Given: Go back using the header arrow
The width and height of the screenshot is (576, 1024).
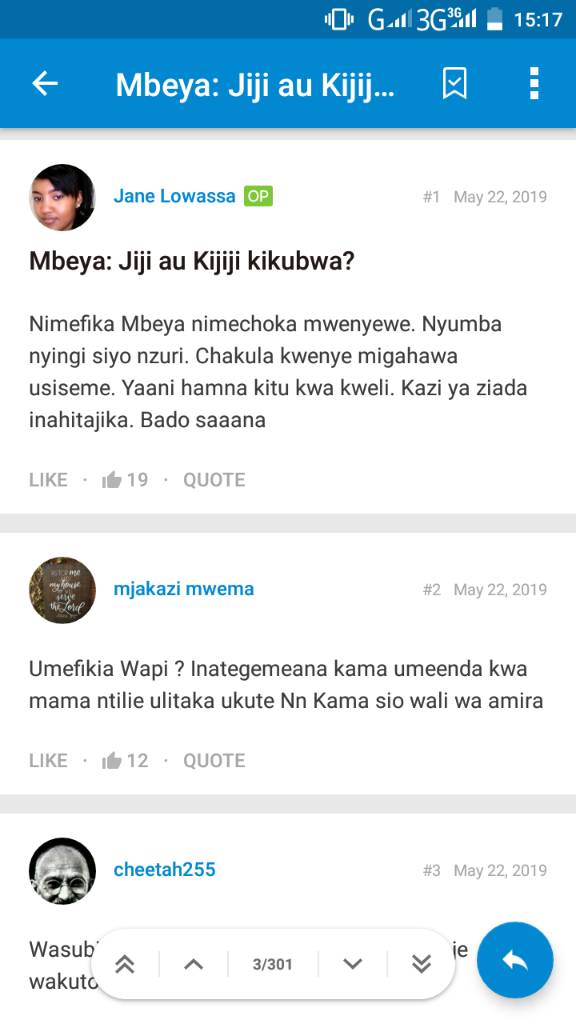Looking at the screenshot, I should click(45, 84).
